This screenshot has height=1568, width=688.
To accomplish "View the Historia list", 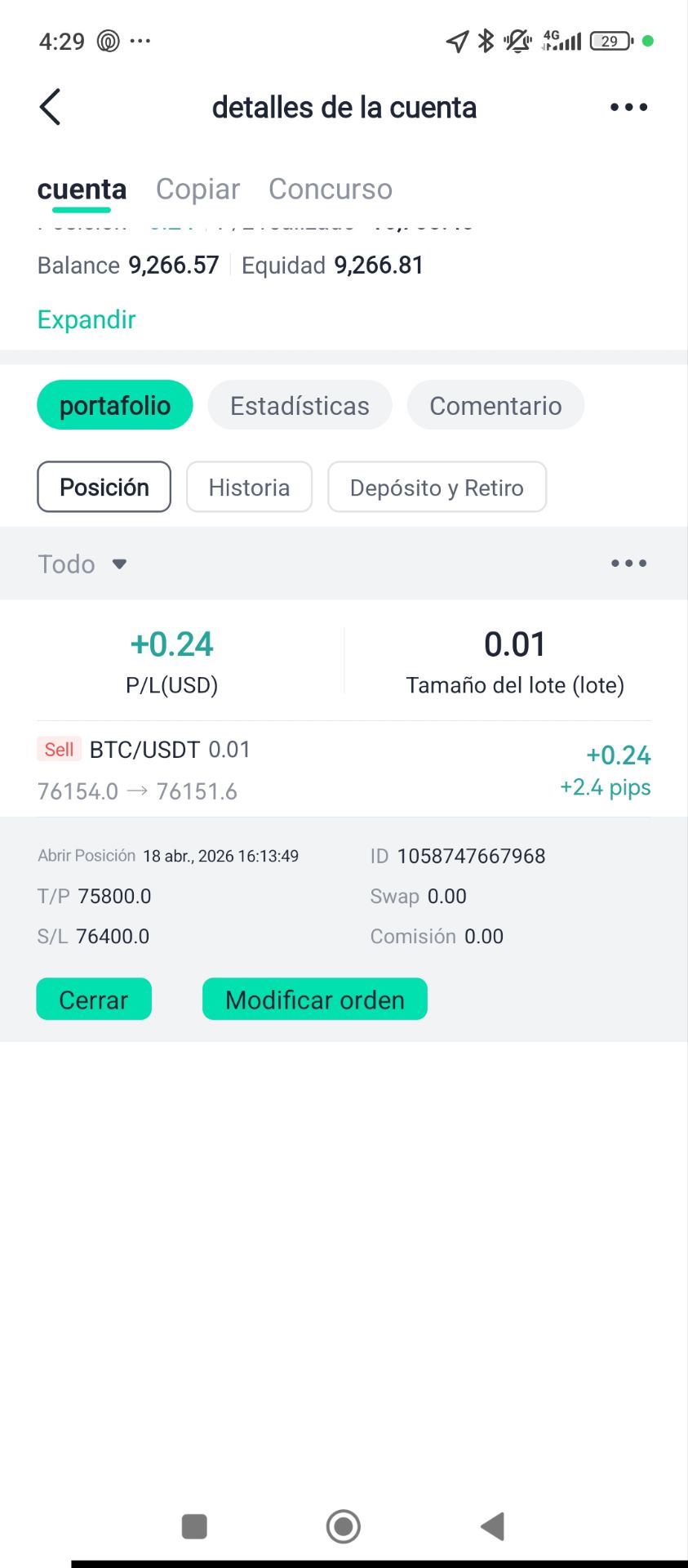I will (x=249, y=488).
